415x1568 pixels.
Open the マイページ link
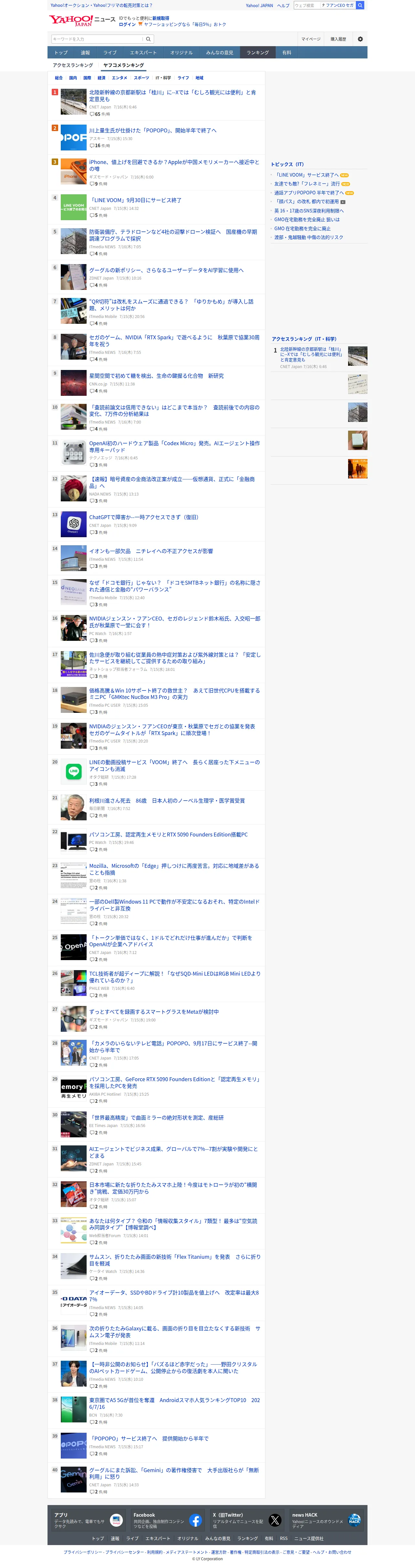[x=311, y=39]
